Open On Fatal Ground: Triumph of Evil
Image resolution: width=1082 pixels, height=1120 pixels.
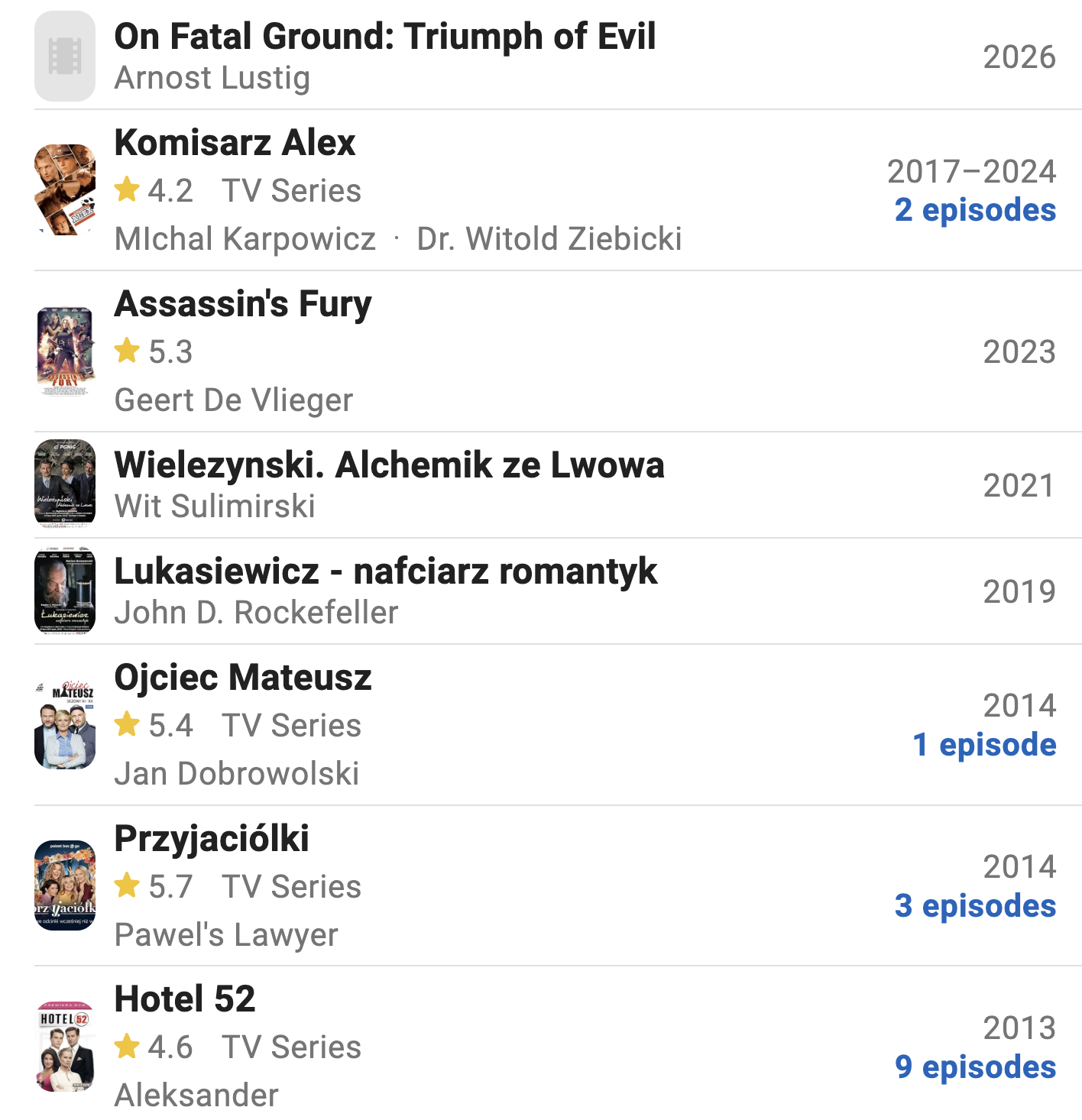pos(384,37)
